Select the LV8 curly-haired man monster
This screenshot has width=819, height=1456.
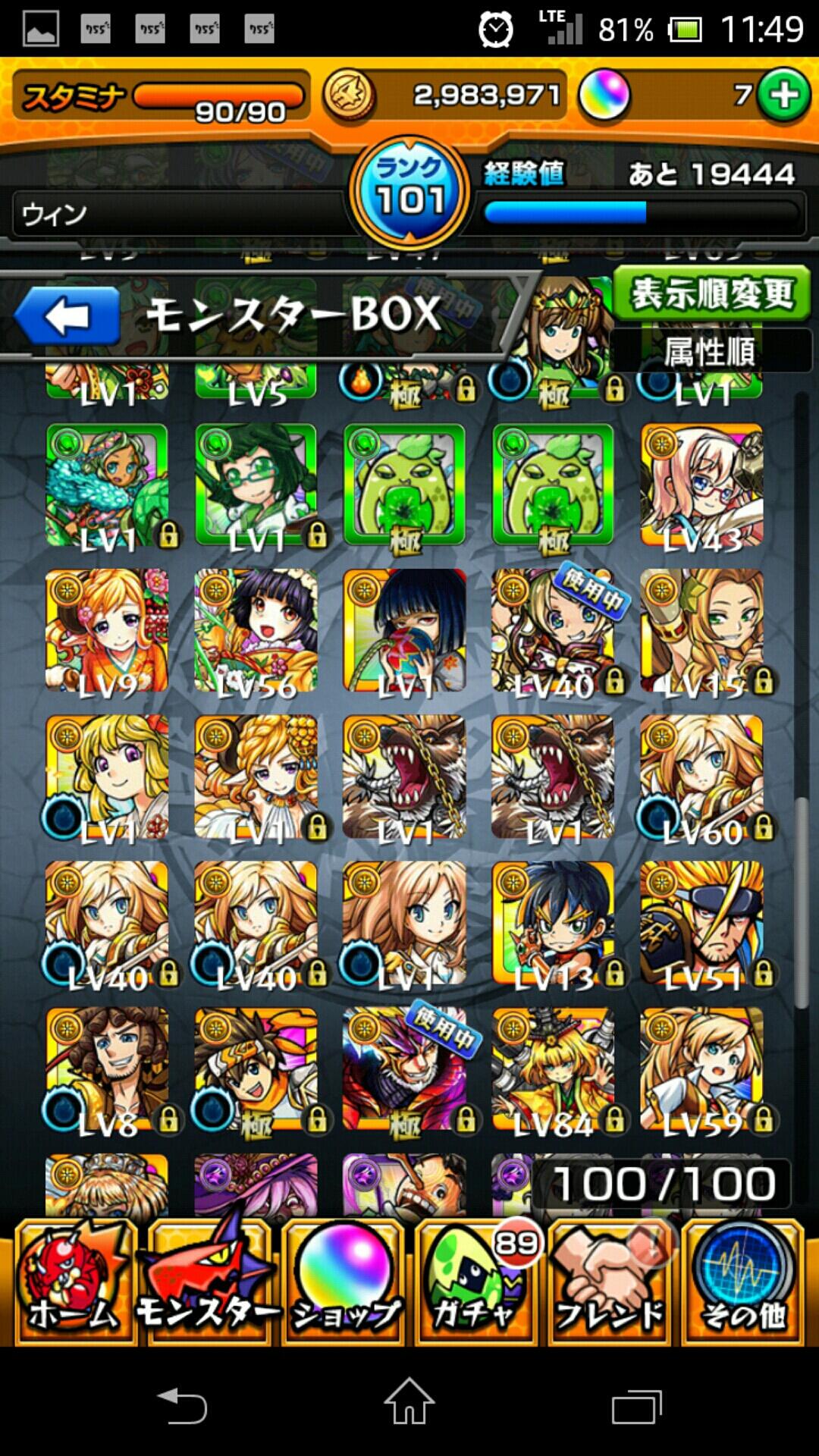(108, 1069)
